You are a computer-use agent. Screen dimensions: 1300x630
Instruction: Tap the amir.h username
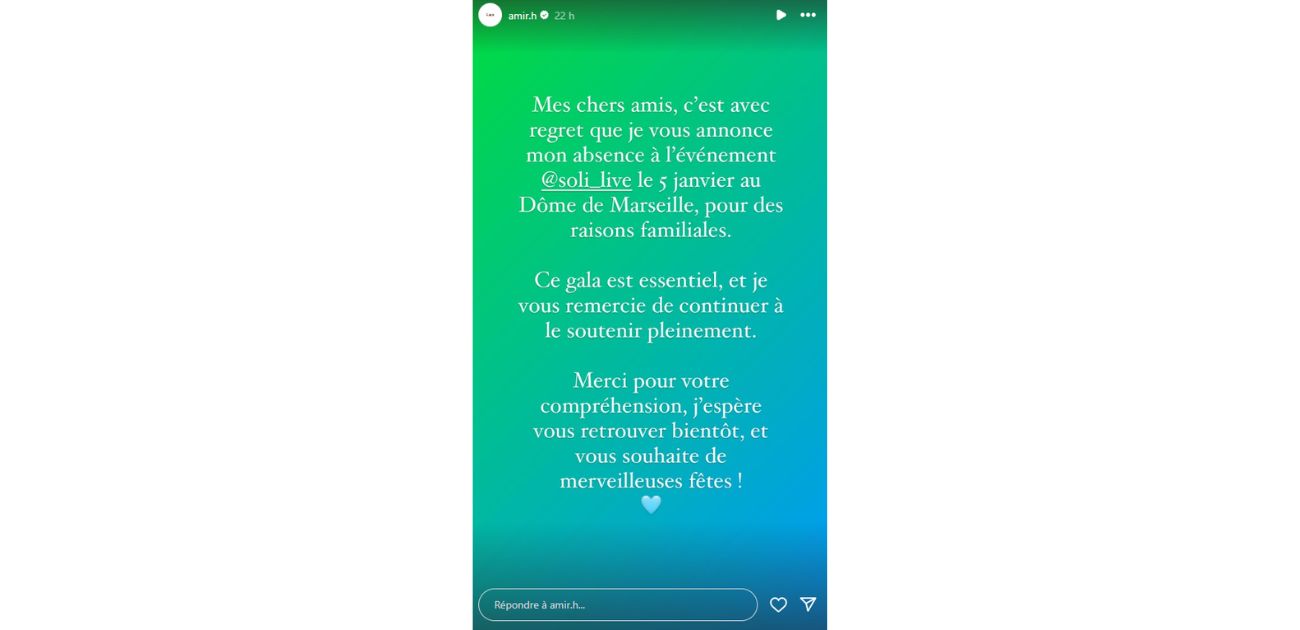coord(522,16)
